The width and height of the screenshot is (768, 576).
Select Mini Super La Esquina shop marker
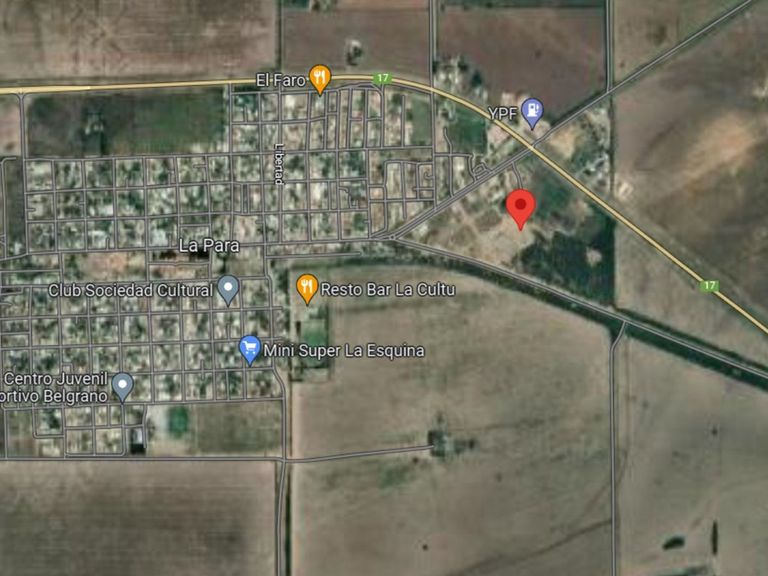250,350
